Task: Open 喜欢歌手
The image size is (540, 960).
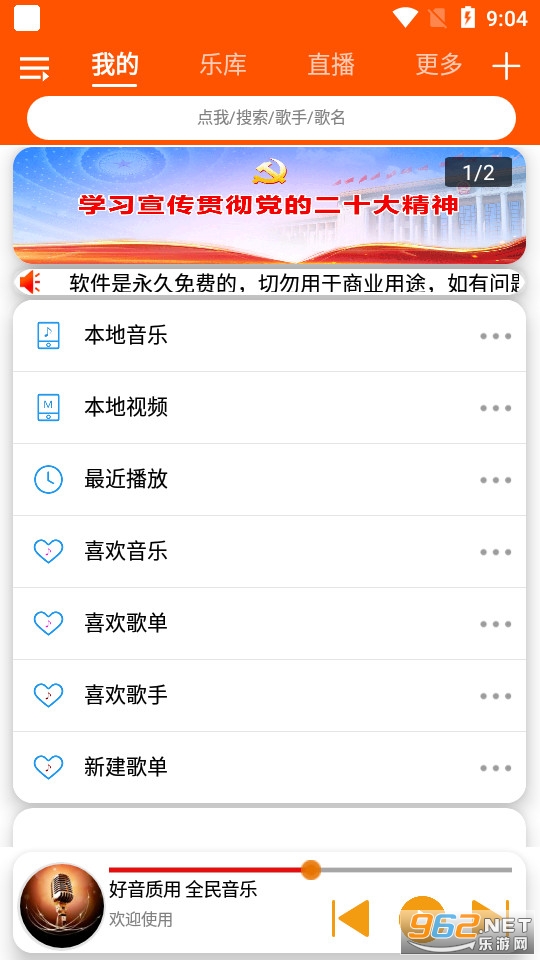Action: click(x=269, y=696)
